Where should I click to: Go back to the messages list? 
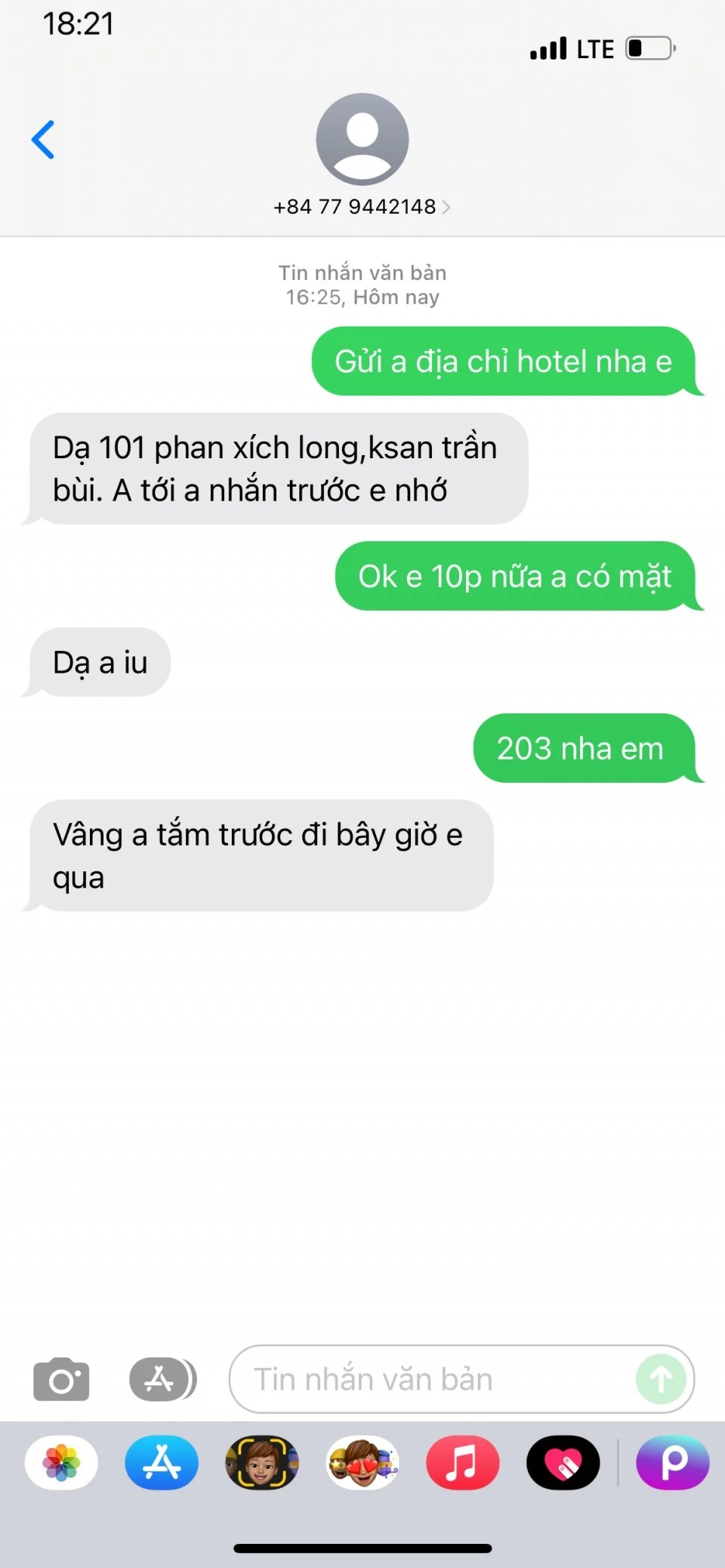click(43, 140)
